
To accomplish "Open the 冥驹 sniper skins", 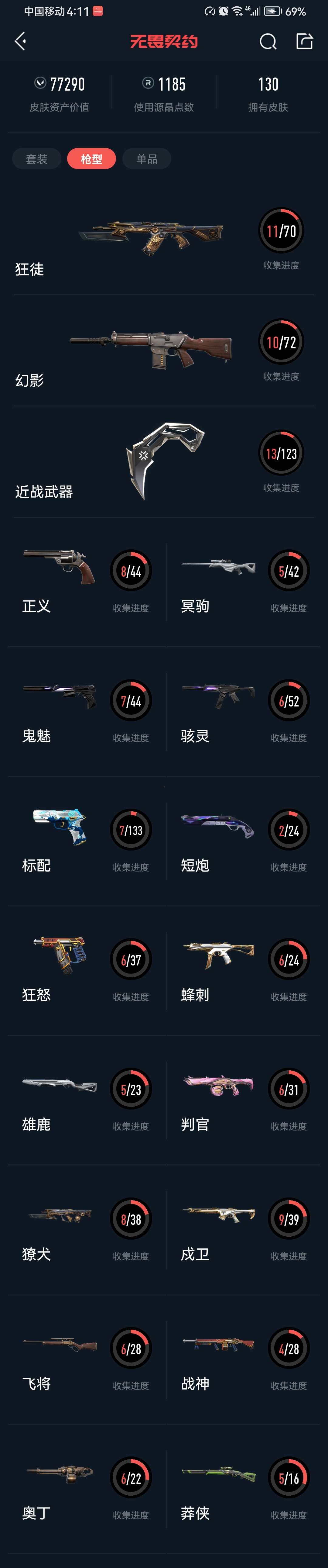I will tap(243, 581).
